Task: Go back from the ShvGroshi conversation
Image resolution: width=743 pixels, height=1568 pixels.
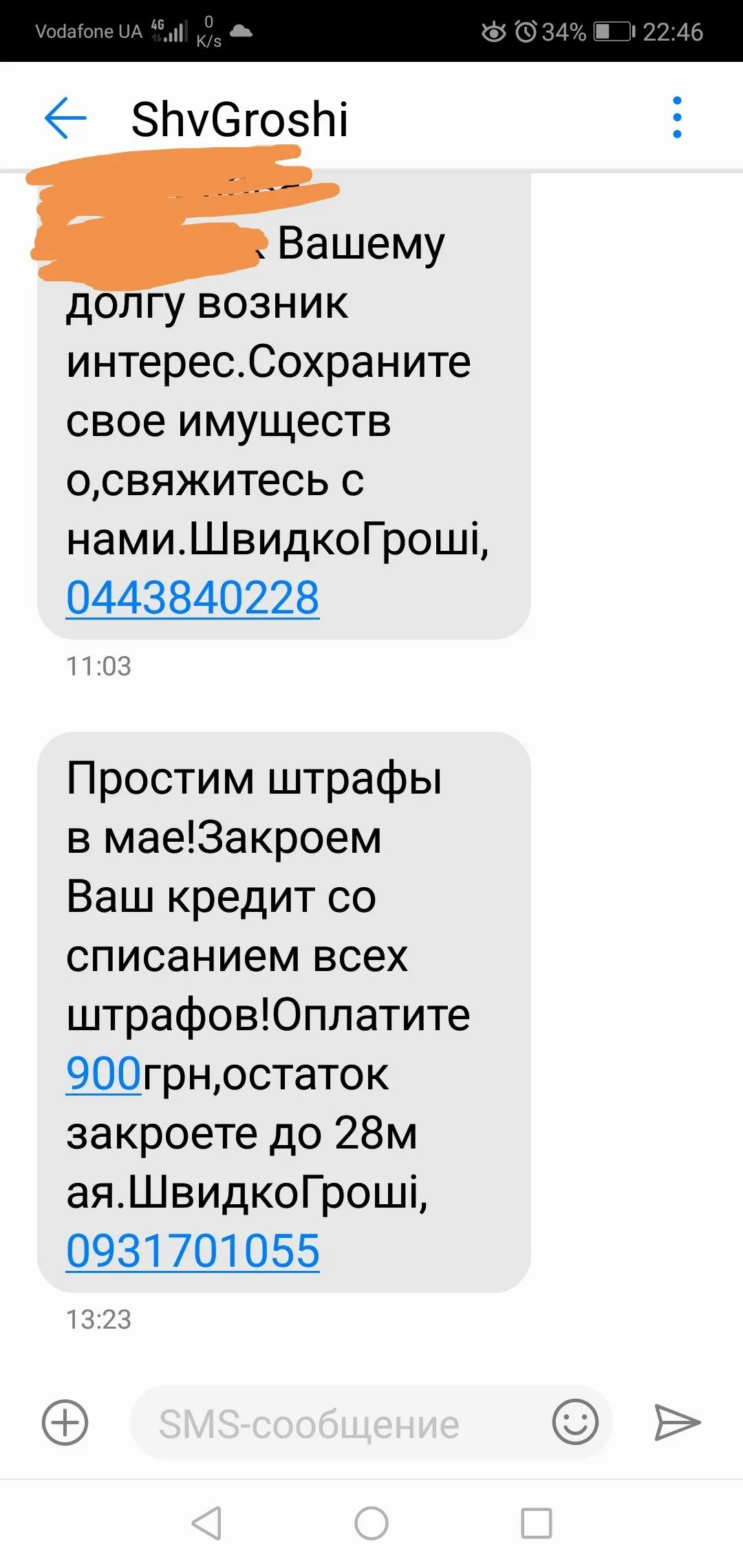Action: coord(65,118)
